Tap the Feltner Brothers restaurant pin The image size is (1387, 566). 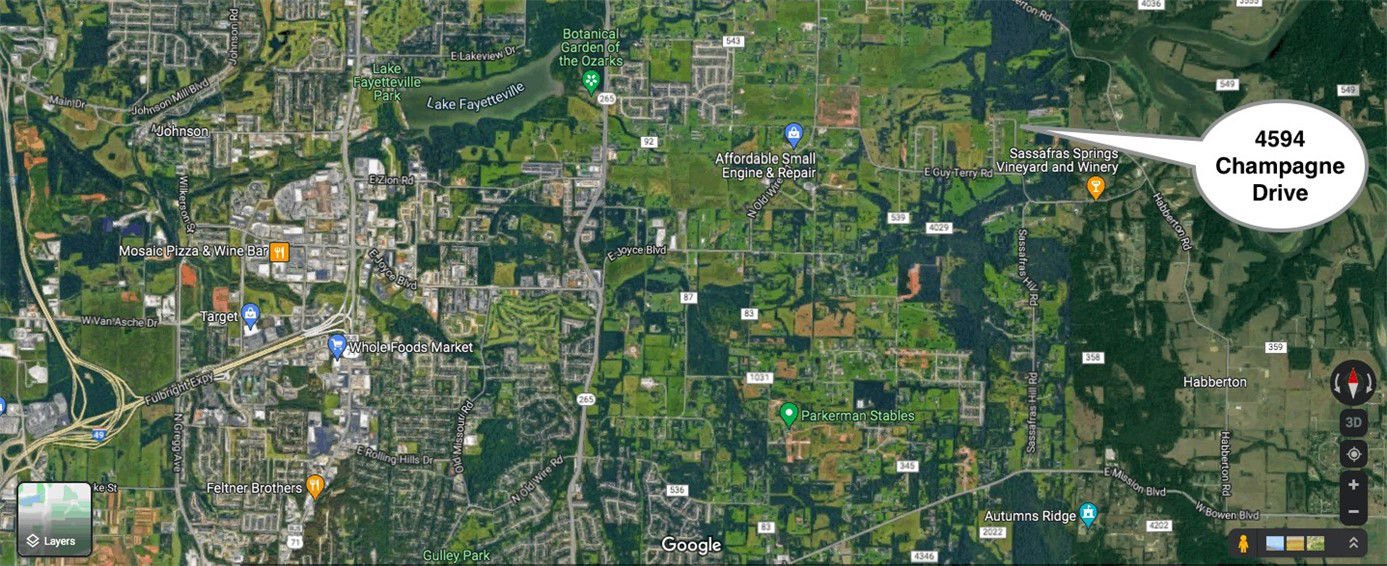(315, 487)
